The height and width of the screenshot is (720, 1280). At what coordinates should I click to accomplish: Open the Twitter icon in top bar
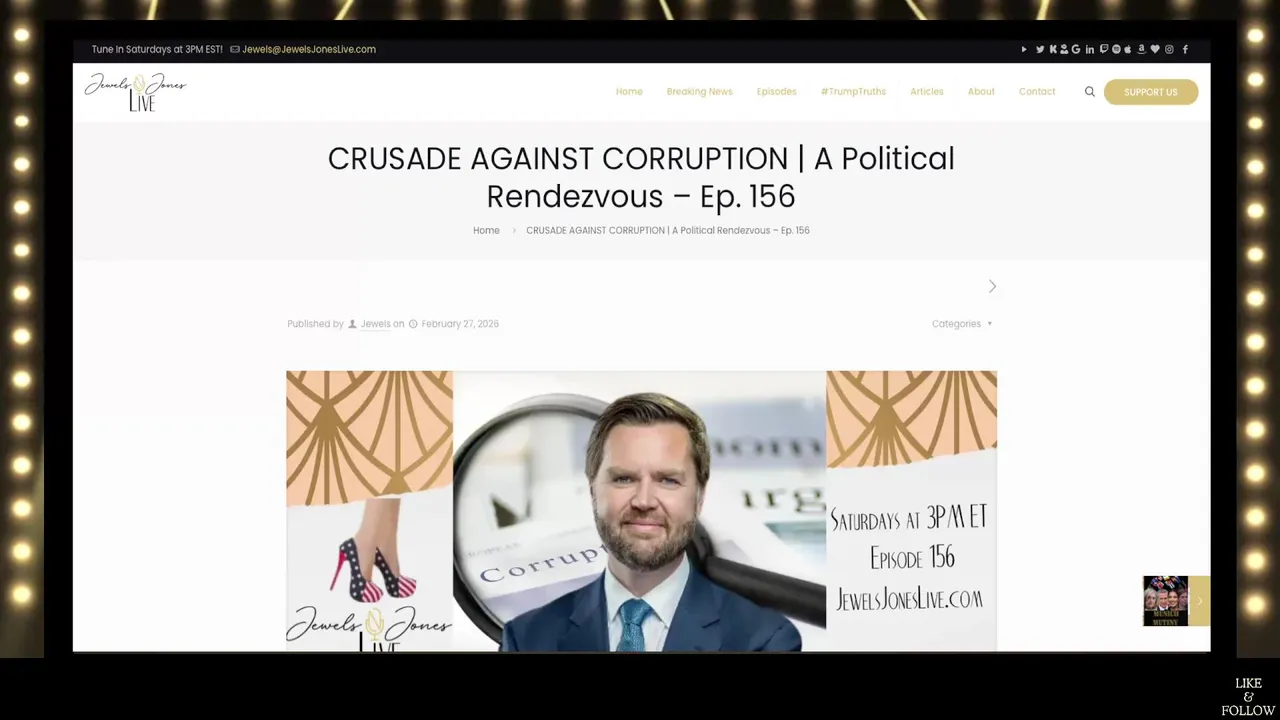click(1040, 49)
